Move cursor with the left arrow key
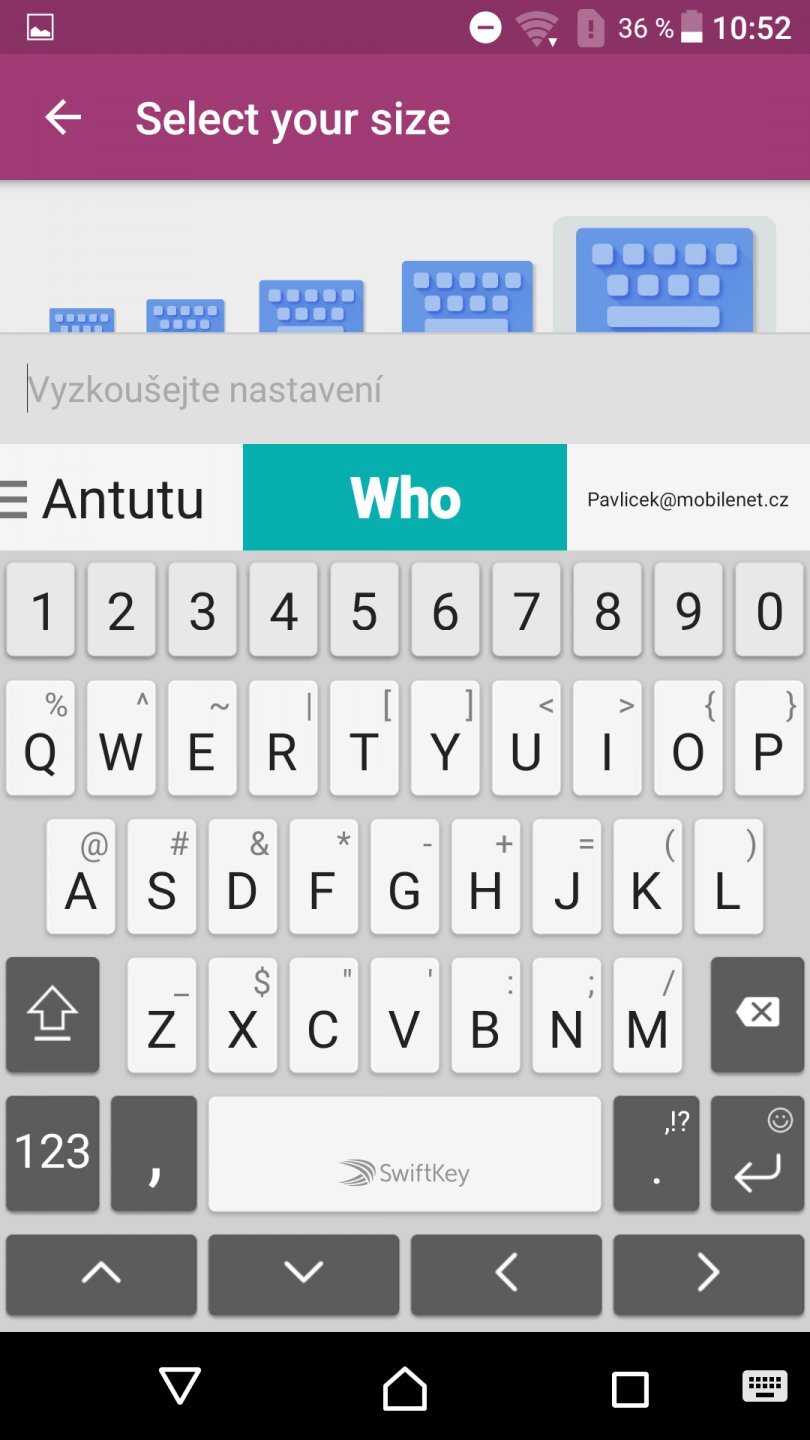 coord(506,1274)
